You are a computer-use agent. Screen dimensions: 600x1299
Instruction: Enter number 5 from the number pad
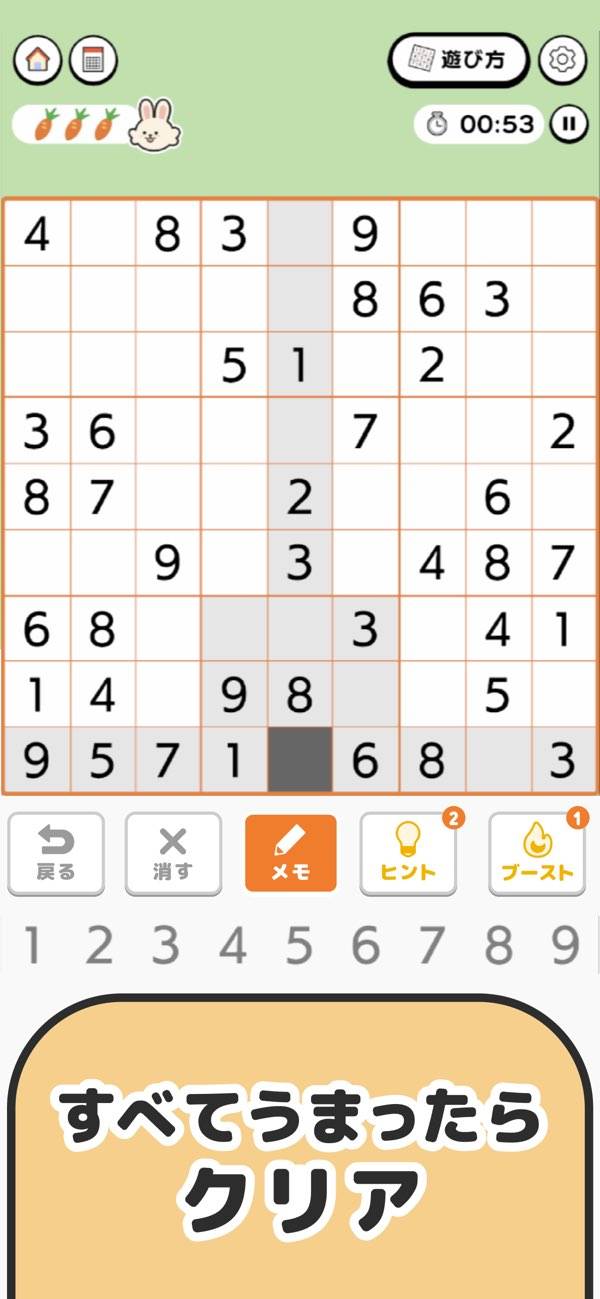pyautogui.click(x=300, y=945)
